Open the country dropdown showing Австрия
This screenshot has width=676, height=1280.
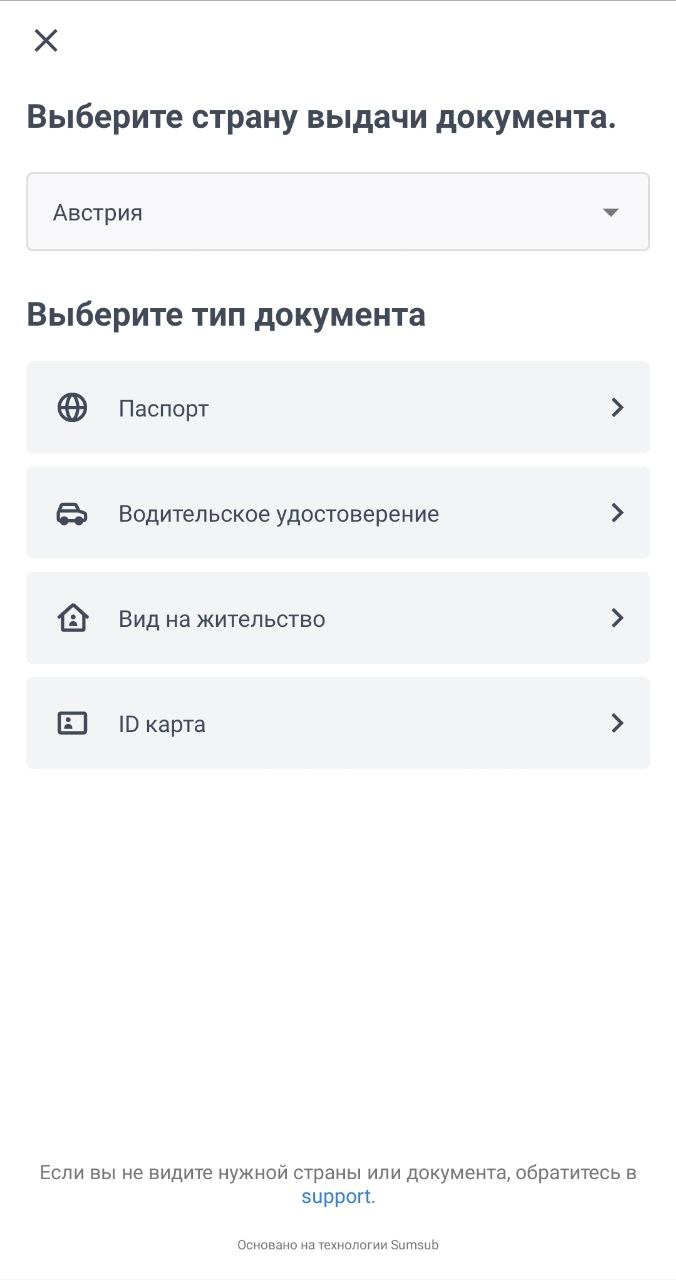pyautogui.click(x=338, y=212)
